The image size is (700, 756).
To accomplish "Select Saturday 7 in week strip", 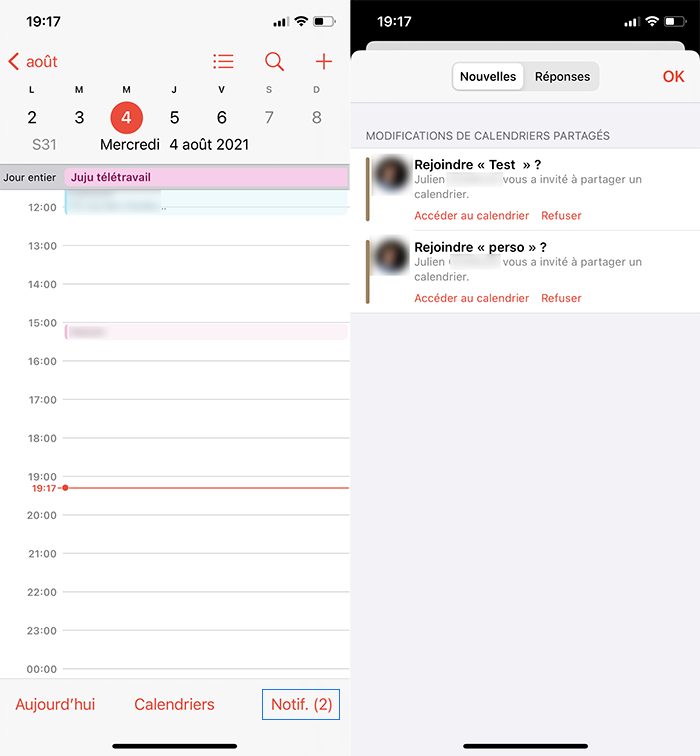I will pyautogui.click(x=269, y=118).
